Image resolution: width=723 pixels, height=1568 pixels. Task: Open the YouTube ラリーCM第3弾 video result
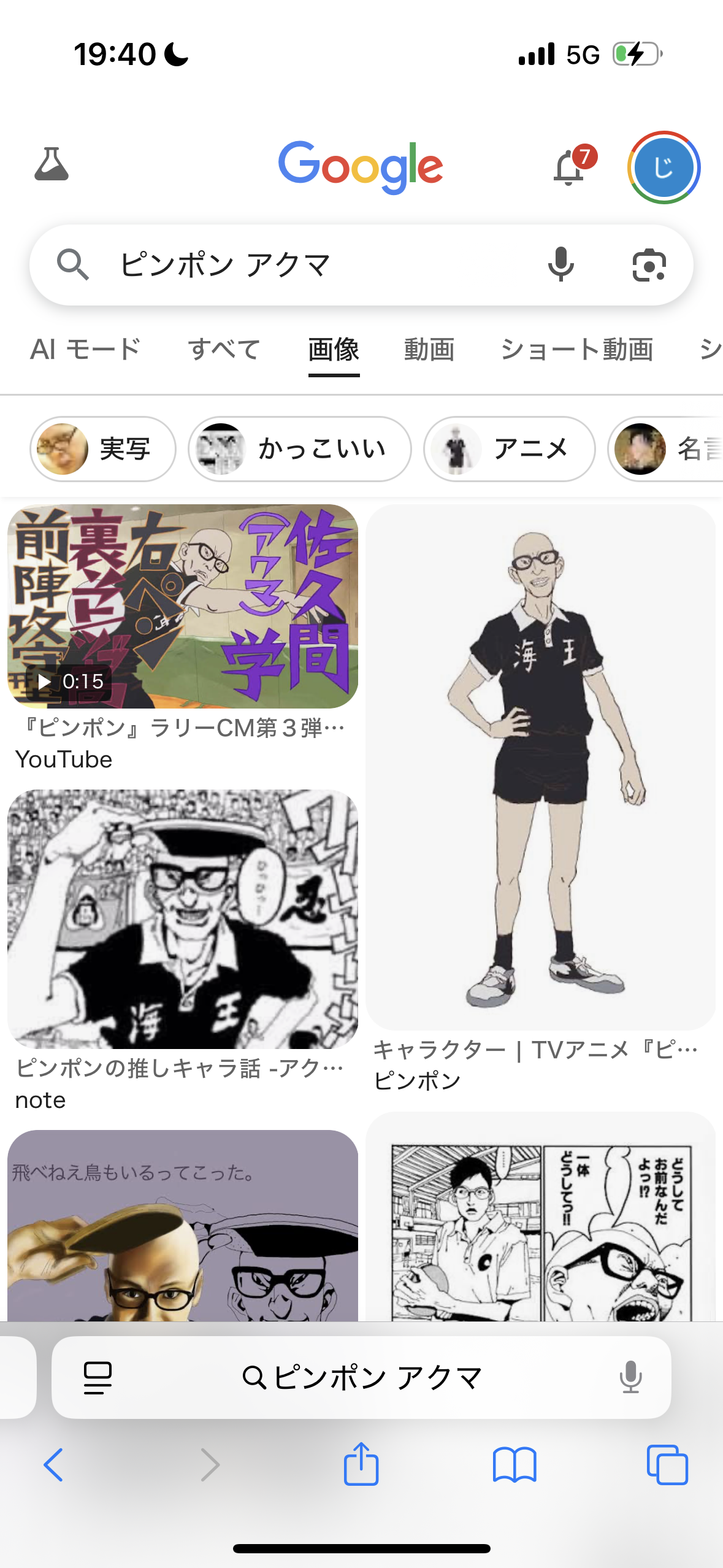pyautogui.click(x=183, y=606)
